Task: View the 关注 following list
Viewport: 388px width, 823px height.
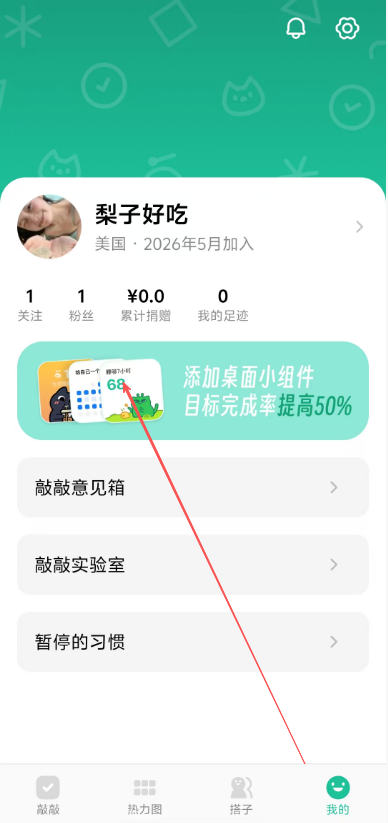Action: 30,305
